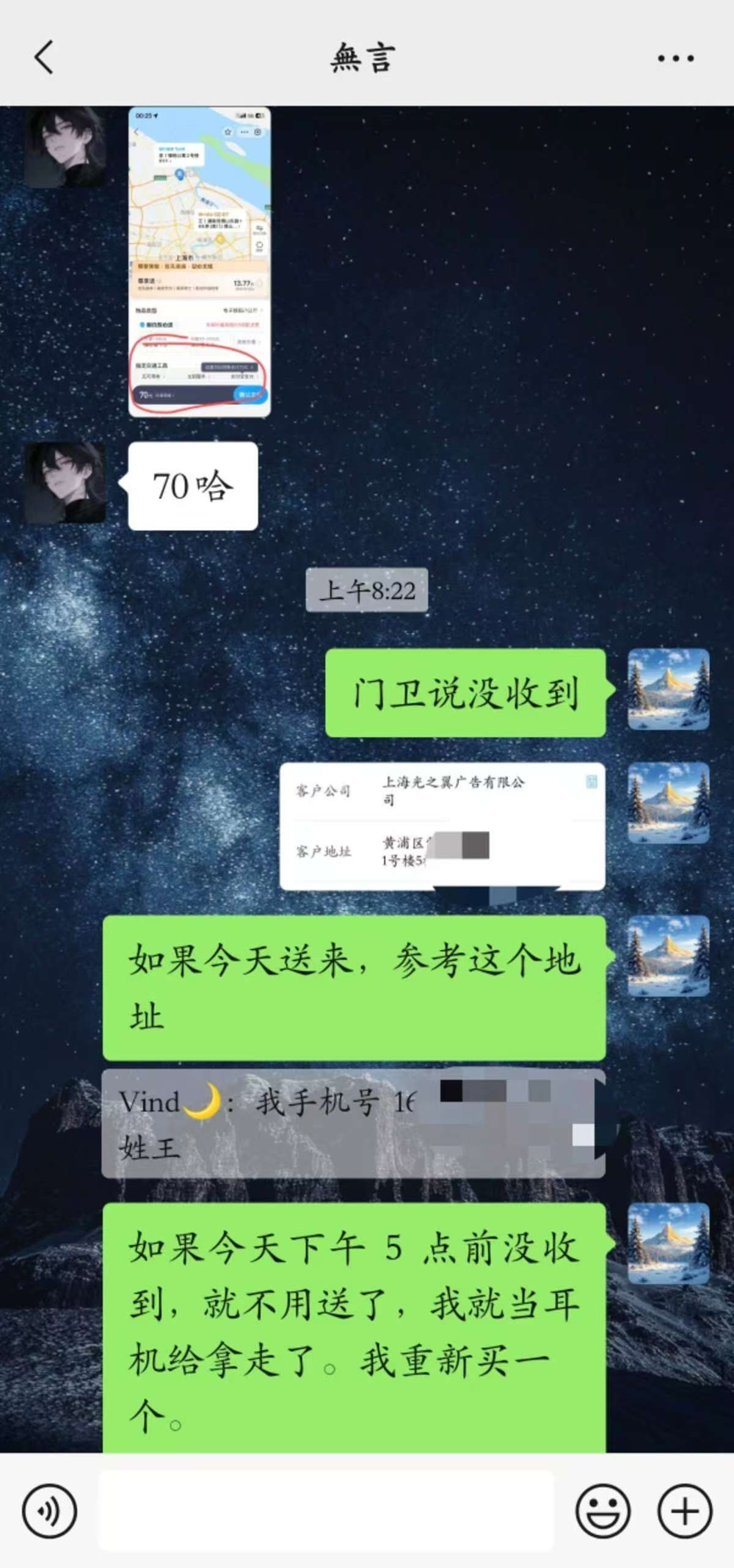734x1568 pixels.
Task: Open the map screenshot image
Action: (x=200, y=262)
